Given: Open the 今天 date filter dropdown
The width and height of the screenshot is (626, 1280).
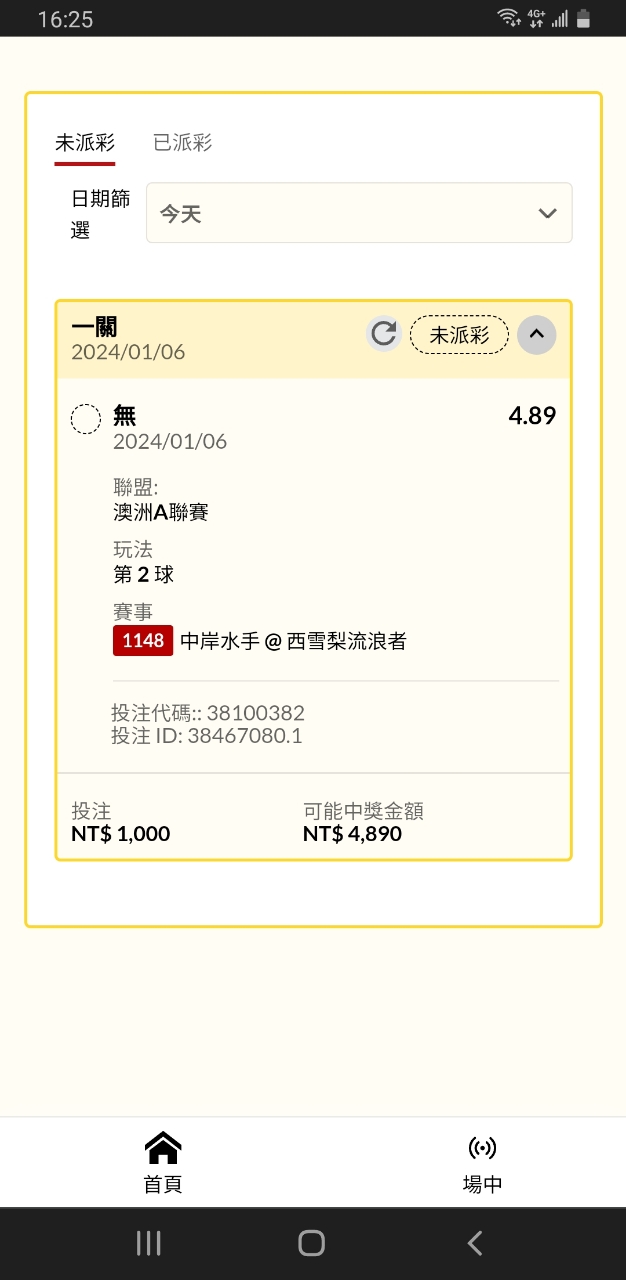Looking at the screenshot, I should pyautogui.click(x=359, y=213).
